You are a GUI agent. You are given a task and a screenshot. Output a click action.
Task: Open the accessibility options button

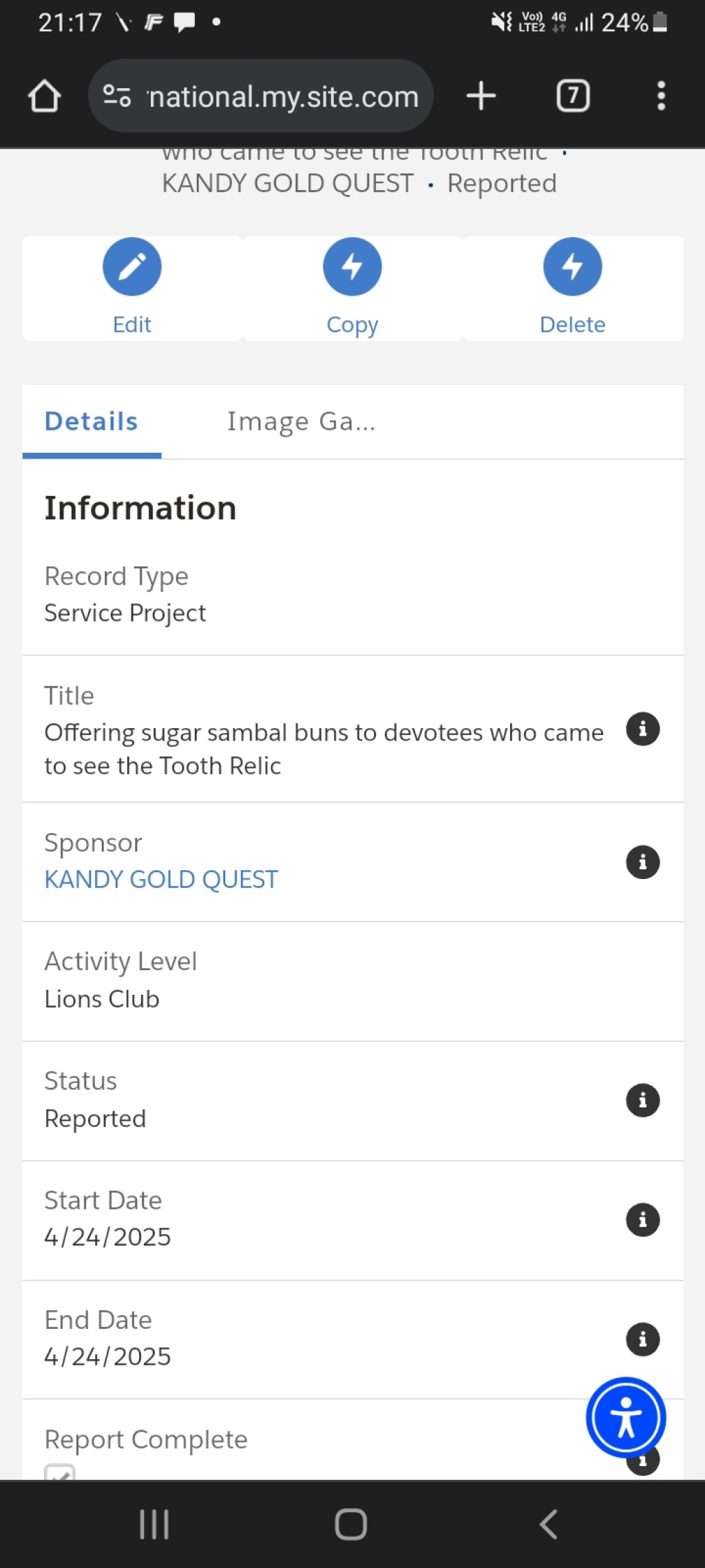click(626, 1417)
